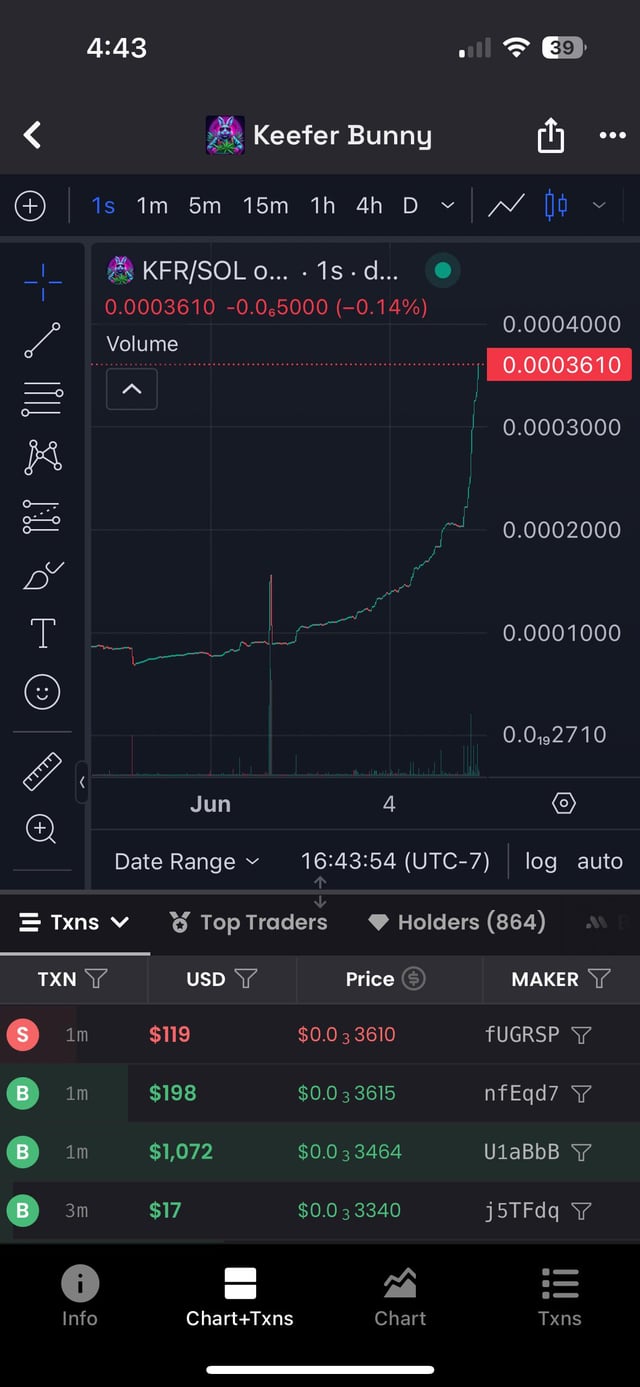Share the Keefer Bunny page
The image size is (640, 1387).
click(x=551, y=135)
